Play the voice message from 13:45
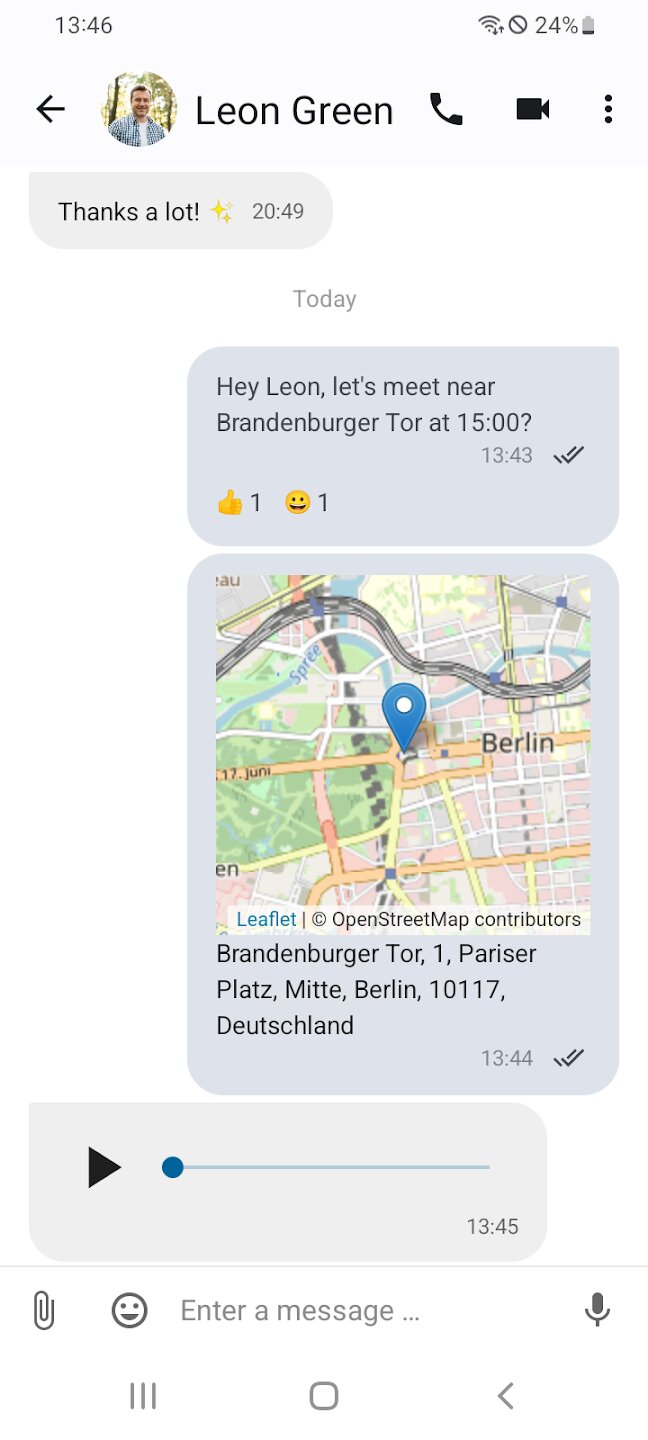The height and width of the screenshot is (1440, 648). (x=104, y=1167)
